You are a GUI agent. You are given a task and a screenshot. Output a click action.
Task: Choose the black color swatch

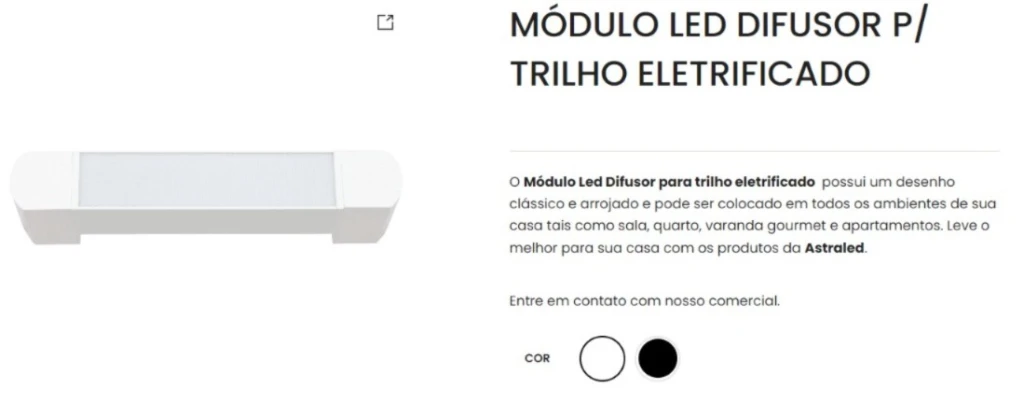pyautogui.click(x=657, y=357)
